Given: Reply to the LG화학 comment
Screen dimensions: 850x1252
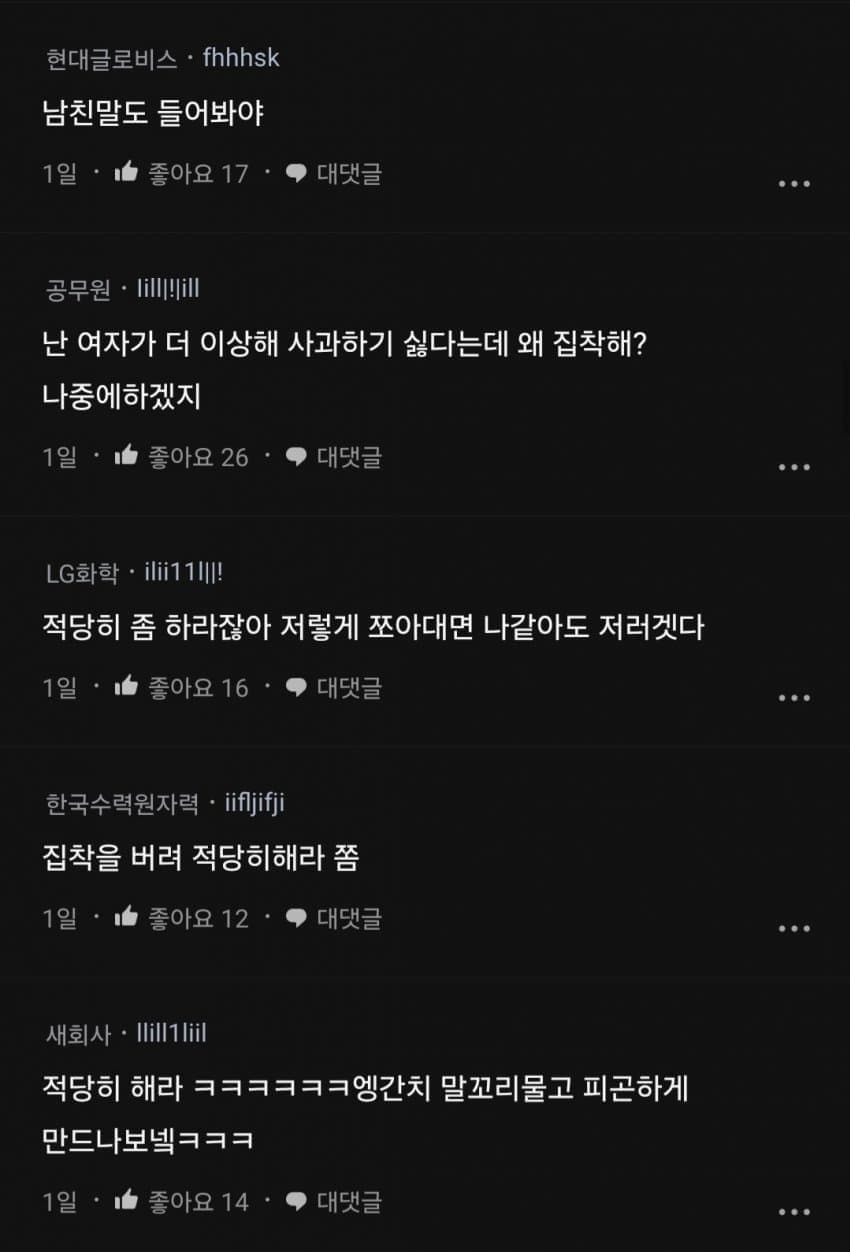Looking at the screenshot, I should click(334, 687).
